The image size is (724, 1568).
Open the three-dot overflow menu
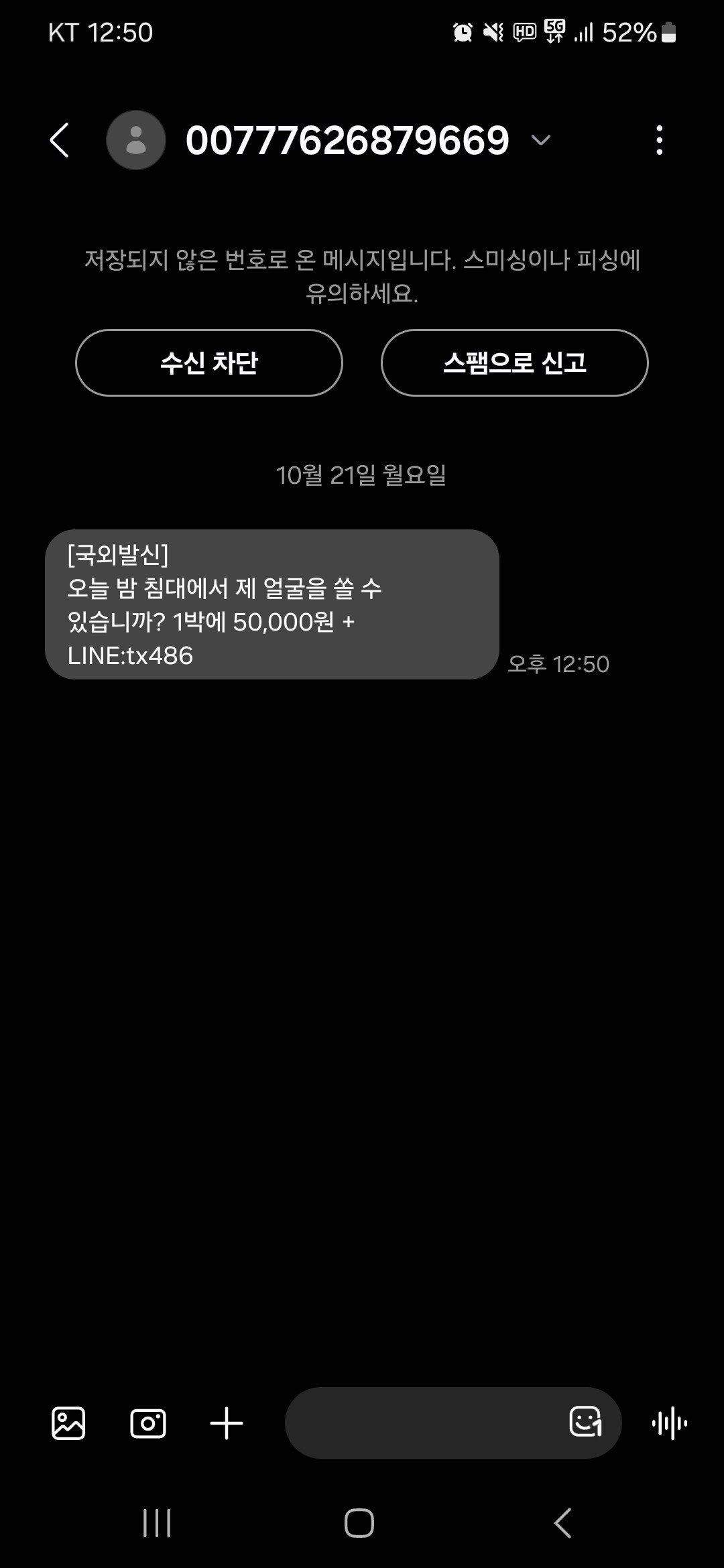pos(660,140)
